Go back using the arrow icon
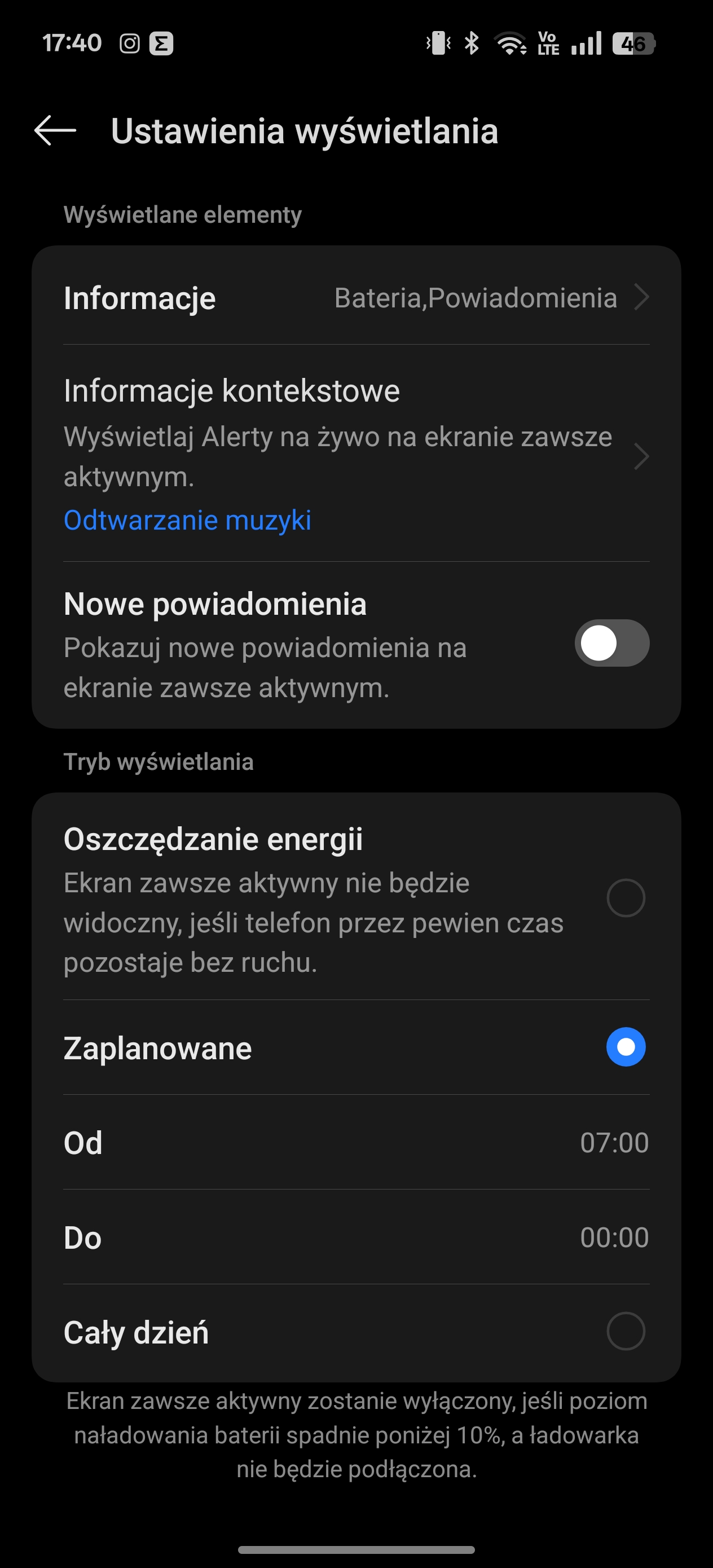This screenshot has height=1568, width=713. coord(55,130)
